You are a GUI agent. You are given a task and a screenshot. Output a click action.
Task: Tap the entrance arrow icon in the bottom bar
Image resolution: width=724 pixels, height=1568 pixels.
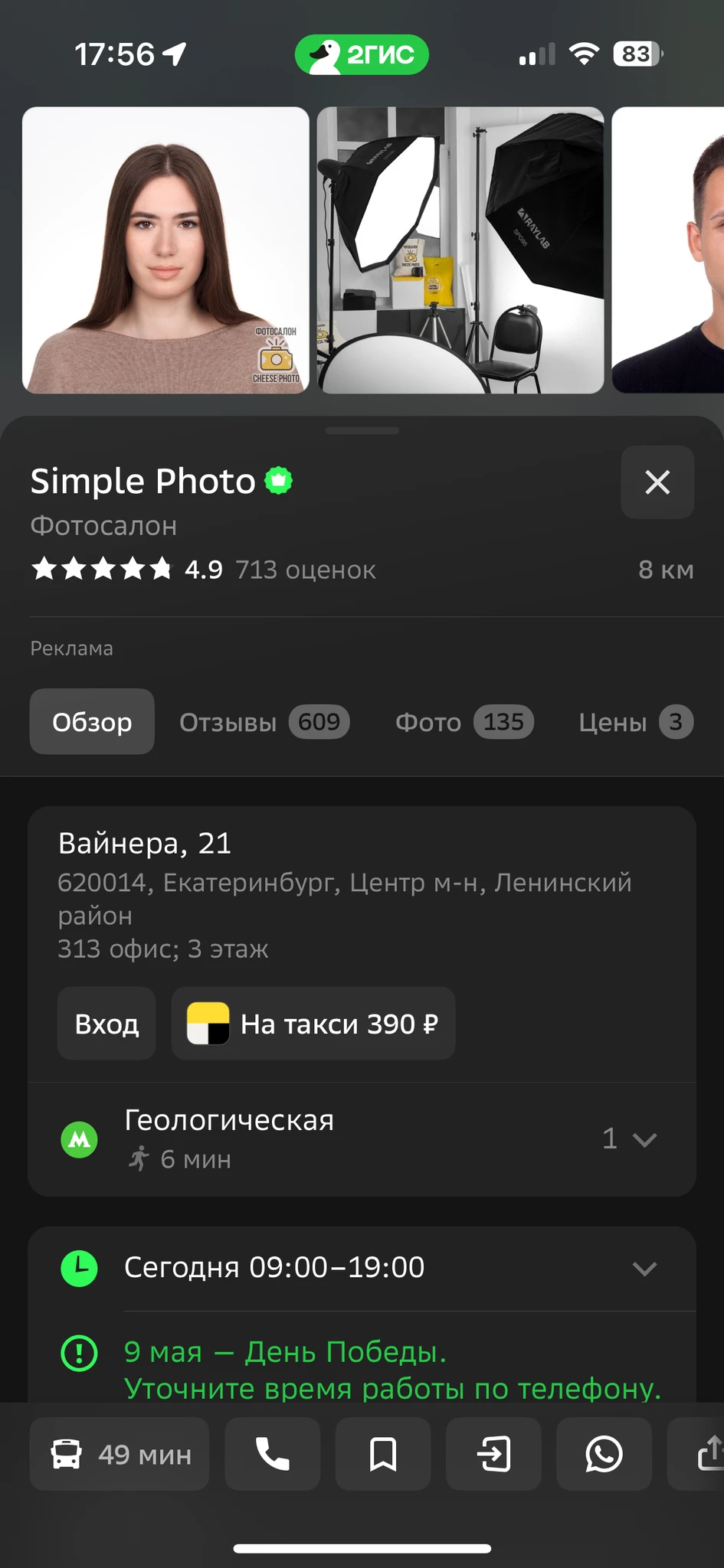493,1454
